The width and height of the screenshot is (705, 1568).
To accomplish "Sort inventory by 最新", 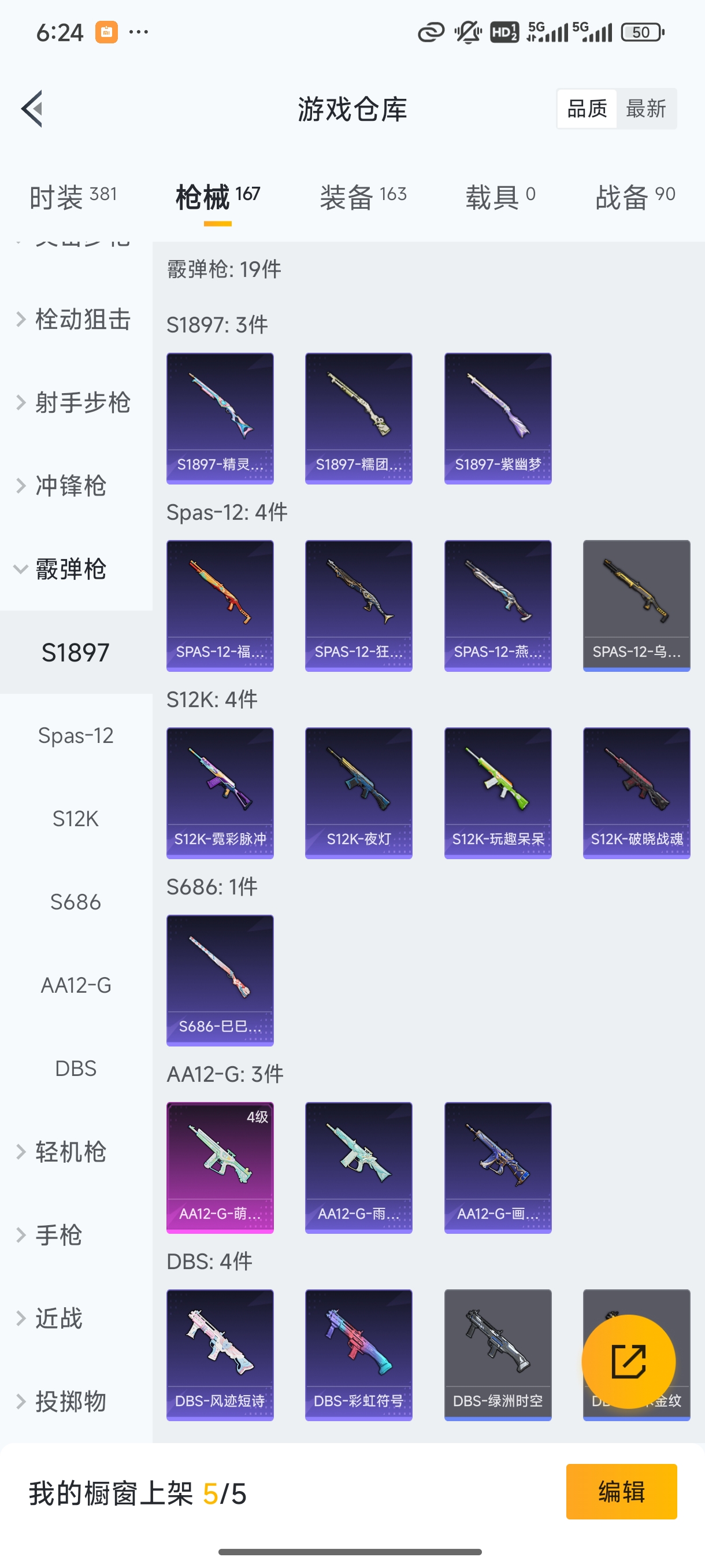I will click(645, 109).
